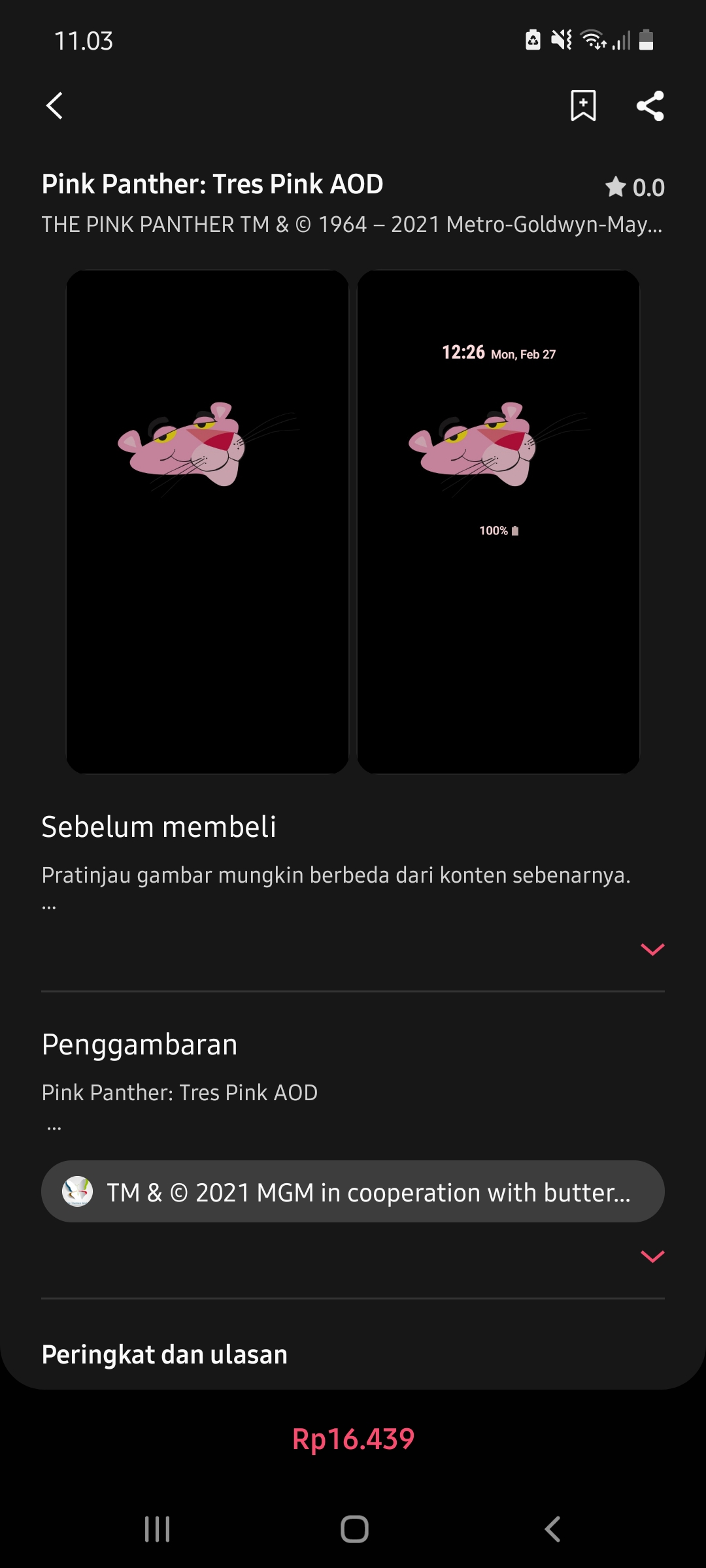Expand the Sebelum membeli section
The width and height of the screenshot is (706, 1568).
pyautogui.click(x=652, y=949)
